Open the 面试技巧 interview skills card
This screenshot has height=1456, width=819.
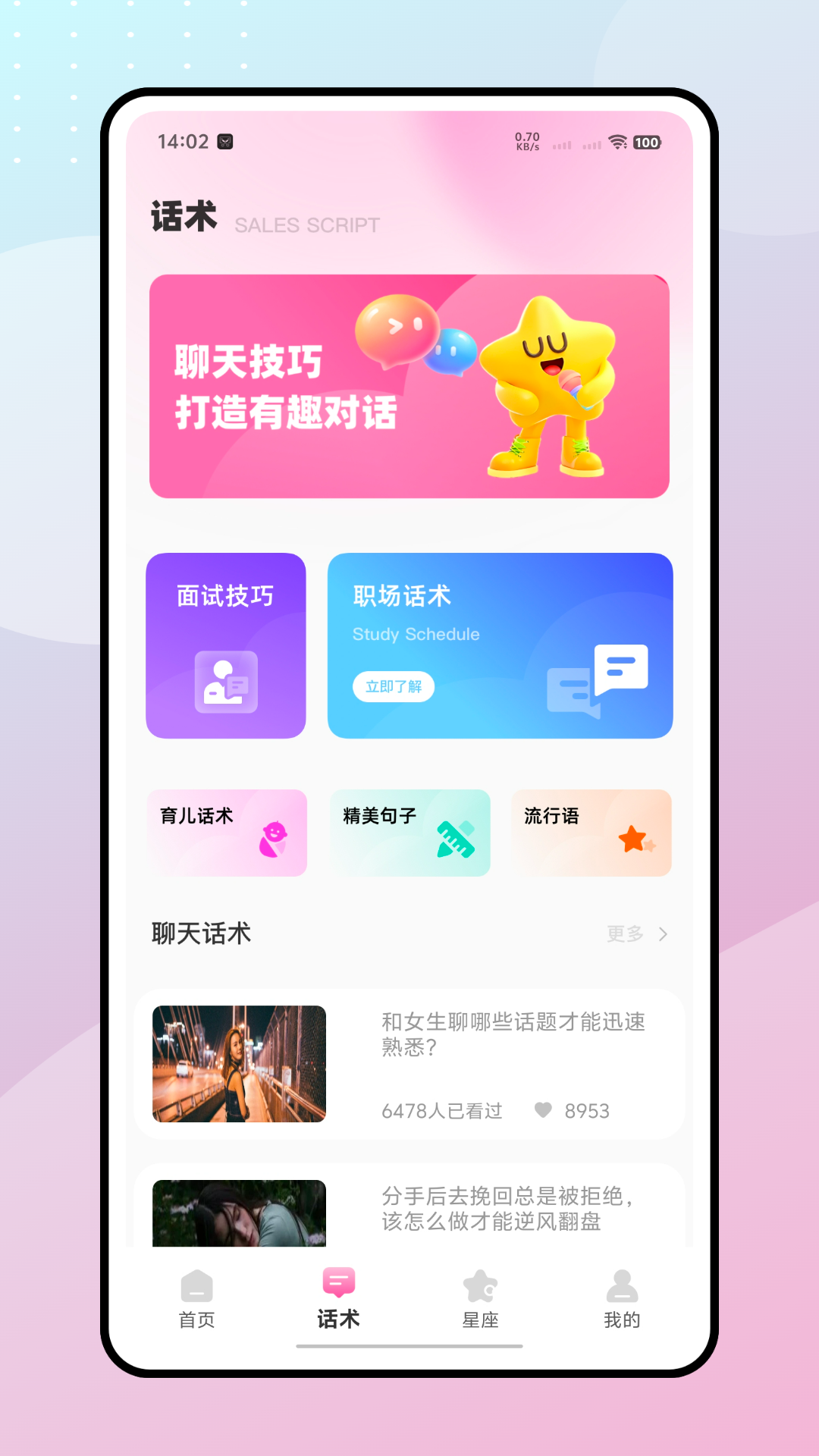click(x=226, y=646)
